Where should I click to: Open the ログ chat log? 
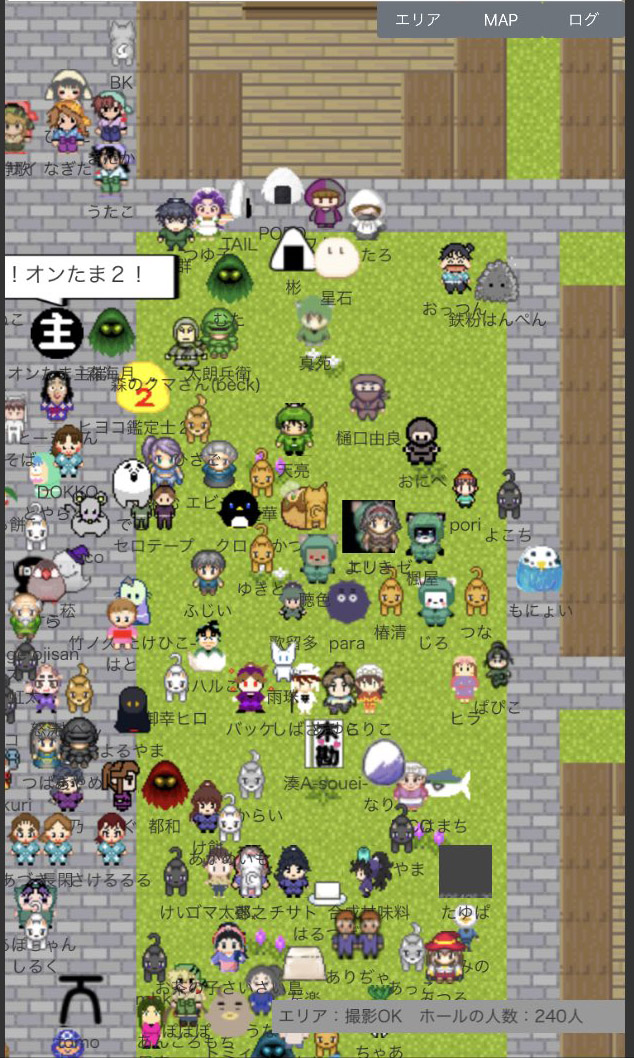[583, 20]
